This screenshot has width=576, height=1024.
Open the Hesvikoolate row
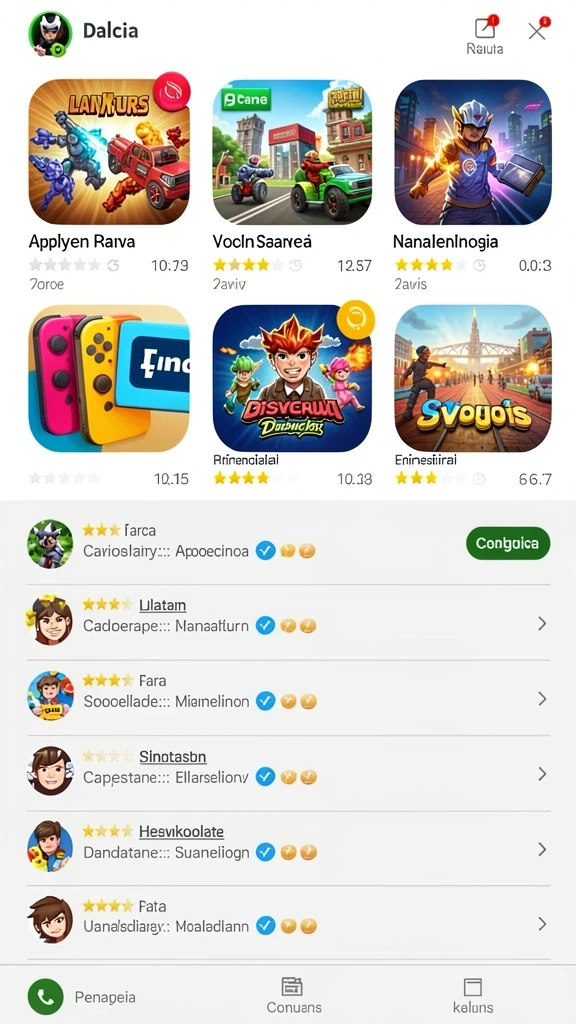click(288, 848)
